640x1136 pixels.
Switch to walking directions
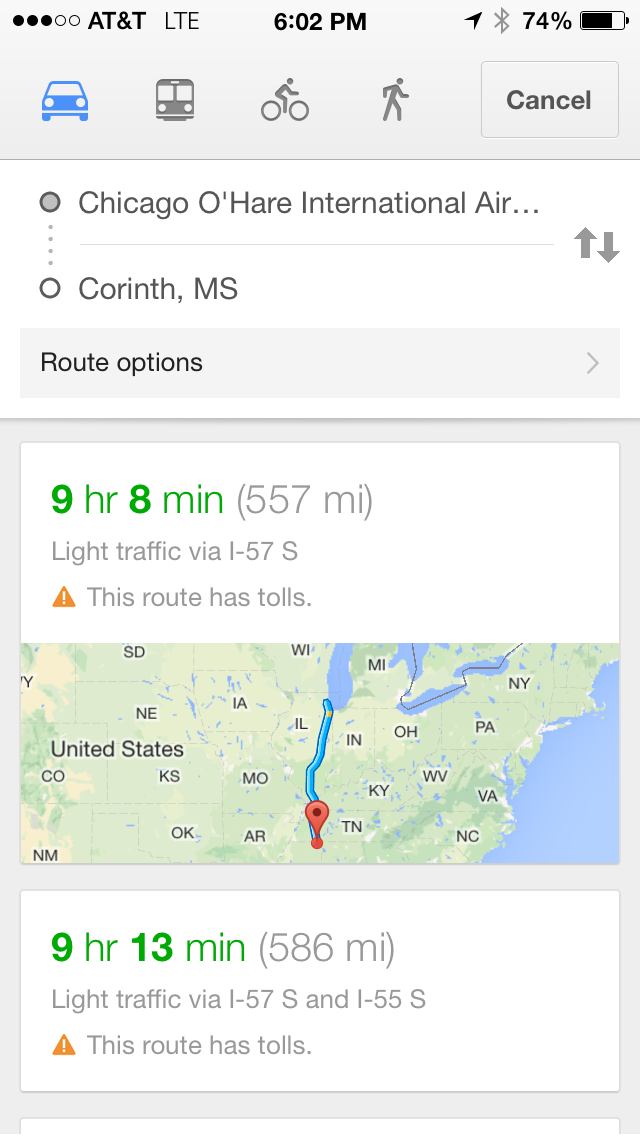coord(395,101)
